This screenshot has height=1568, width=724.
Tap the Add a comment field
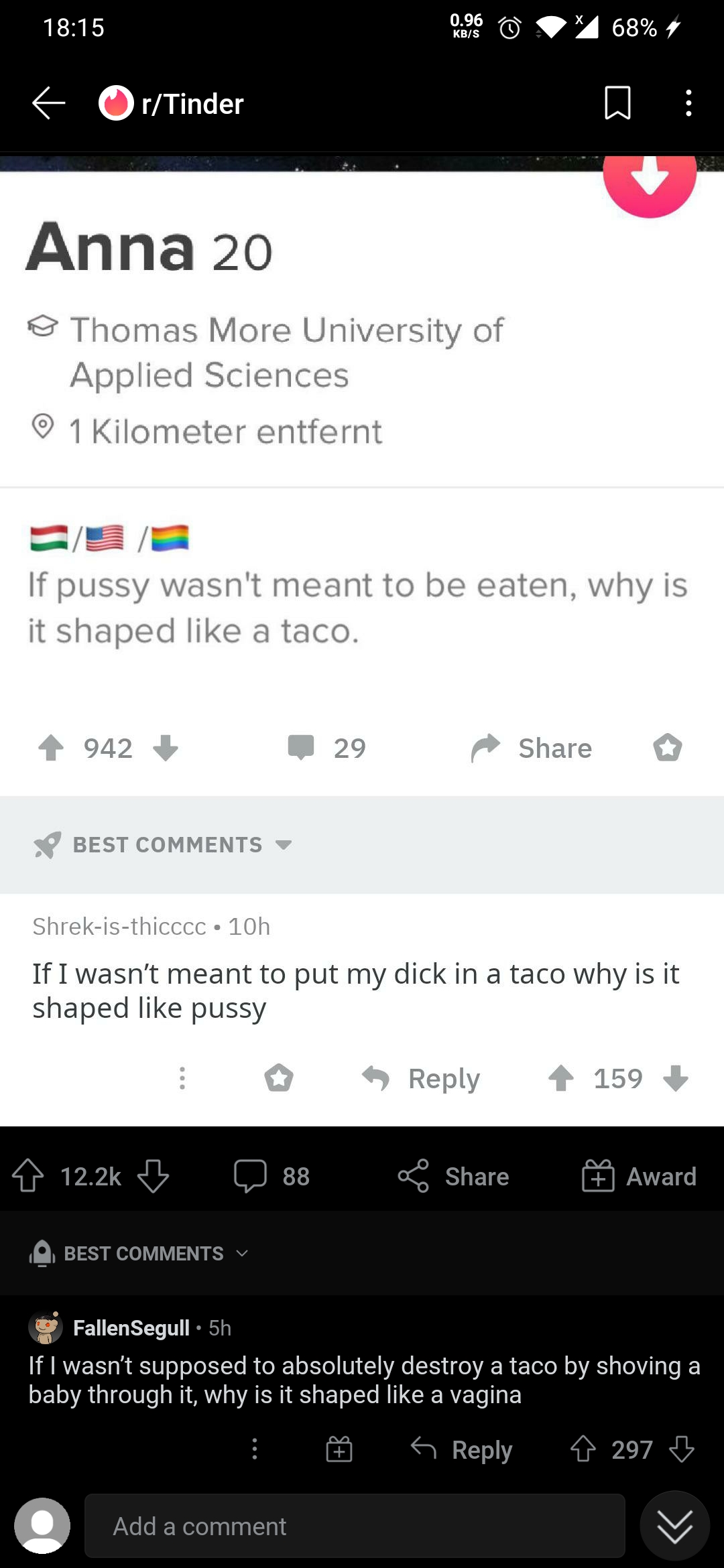[x=355, y=1526]
